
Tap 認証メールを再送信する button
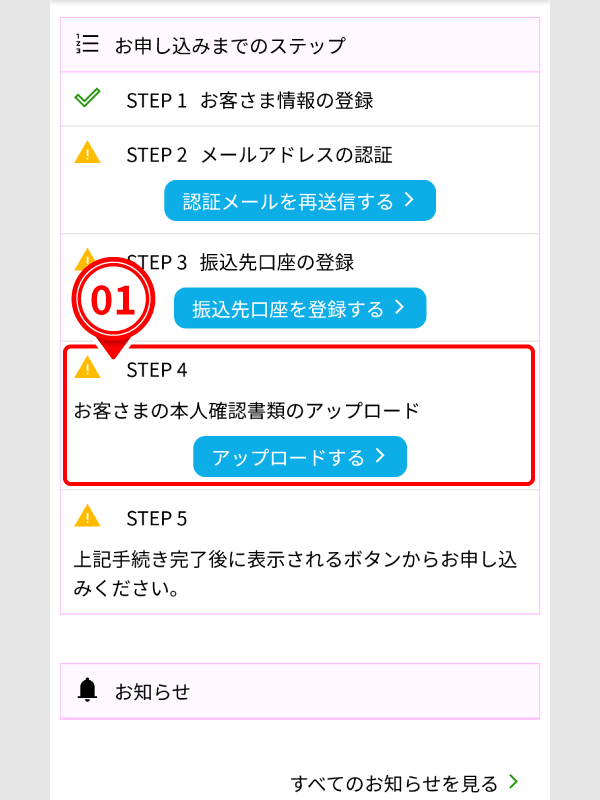point(299,201)
